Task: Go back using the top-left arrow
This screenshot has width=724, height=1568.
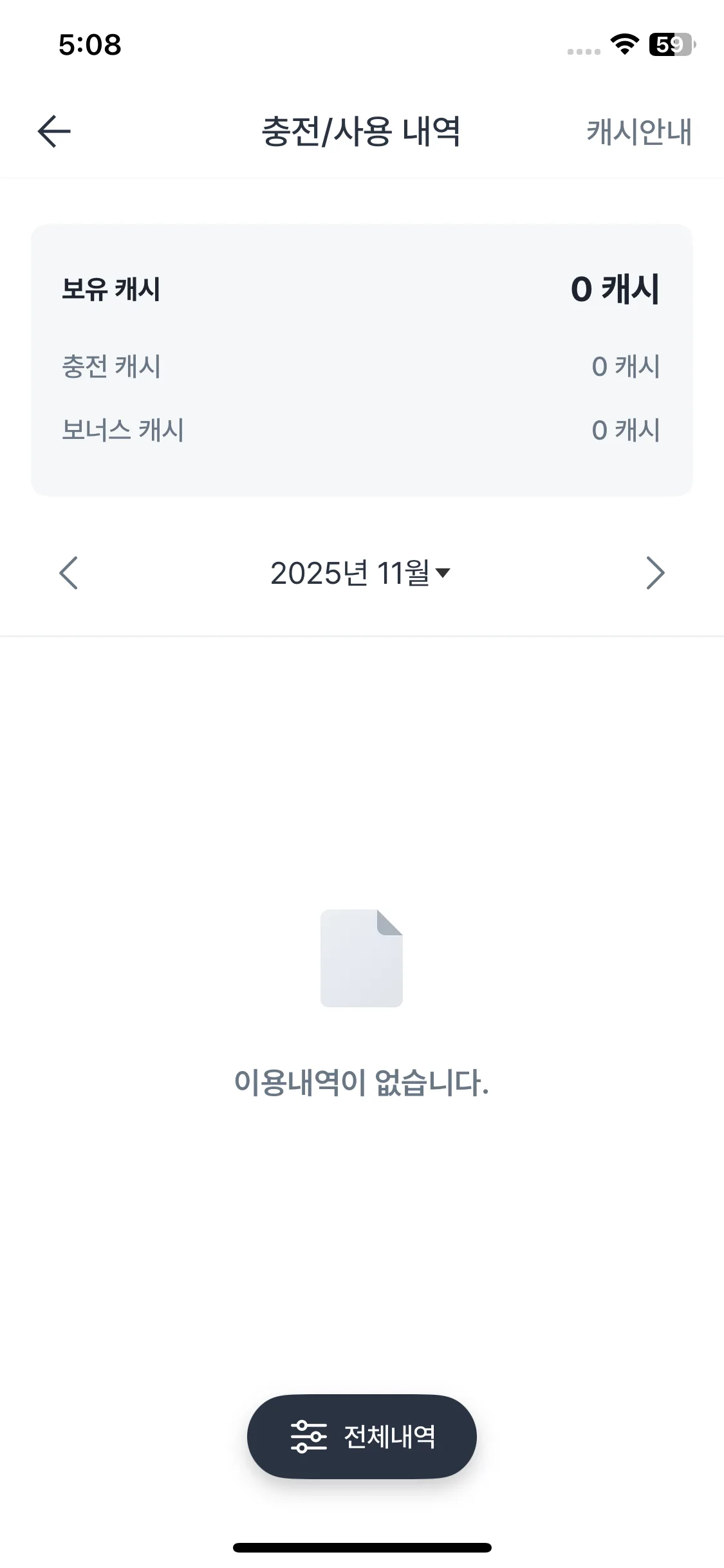Action: click(x=54, y=131)
